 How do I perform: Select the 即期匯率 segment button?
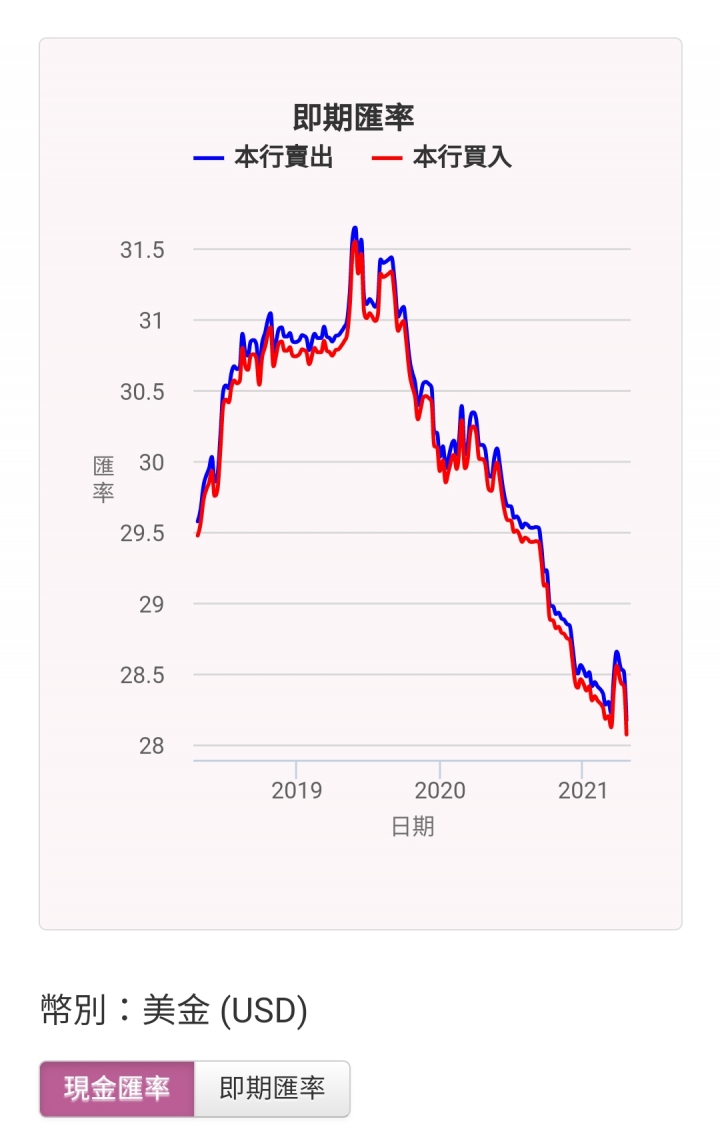[x=272, y=1088]
